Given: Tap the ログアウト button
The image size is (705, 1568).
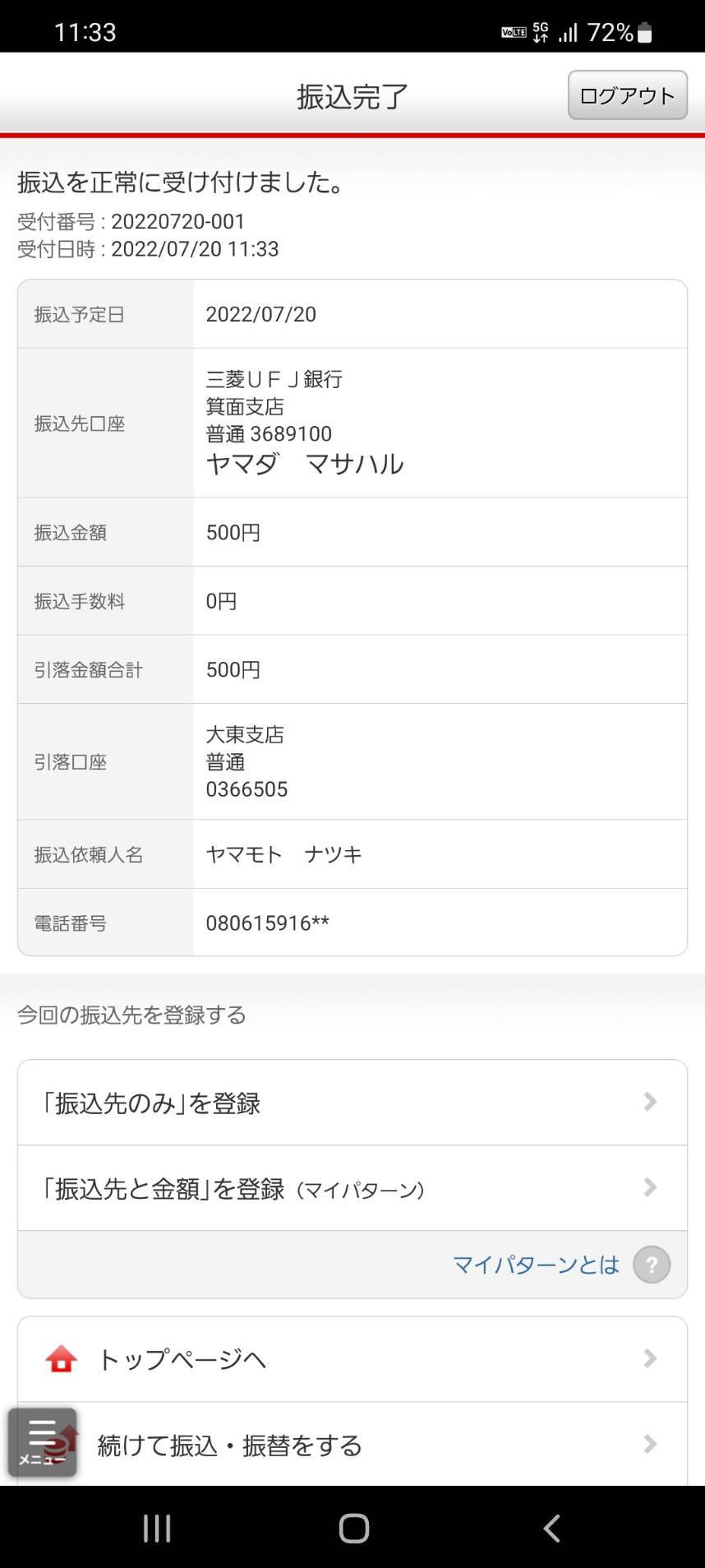Looking at the screenshot, I should tap(627, 95).
